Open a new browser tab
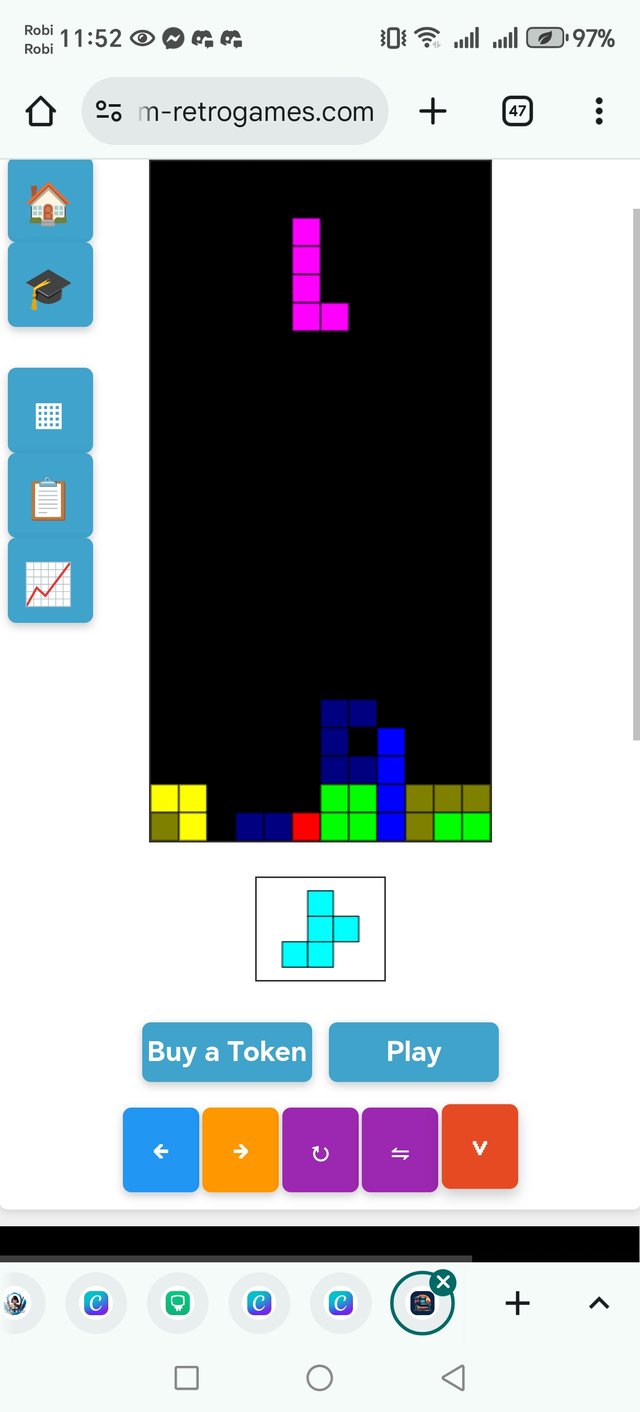Image resolution: width=640 pixels, height=1412 pixels. (432, 112)
